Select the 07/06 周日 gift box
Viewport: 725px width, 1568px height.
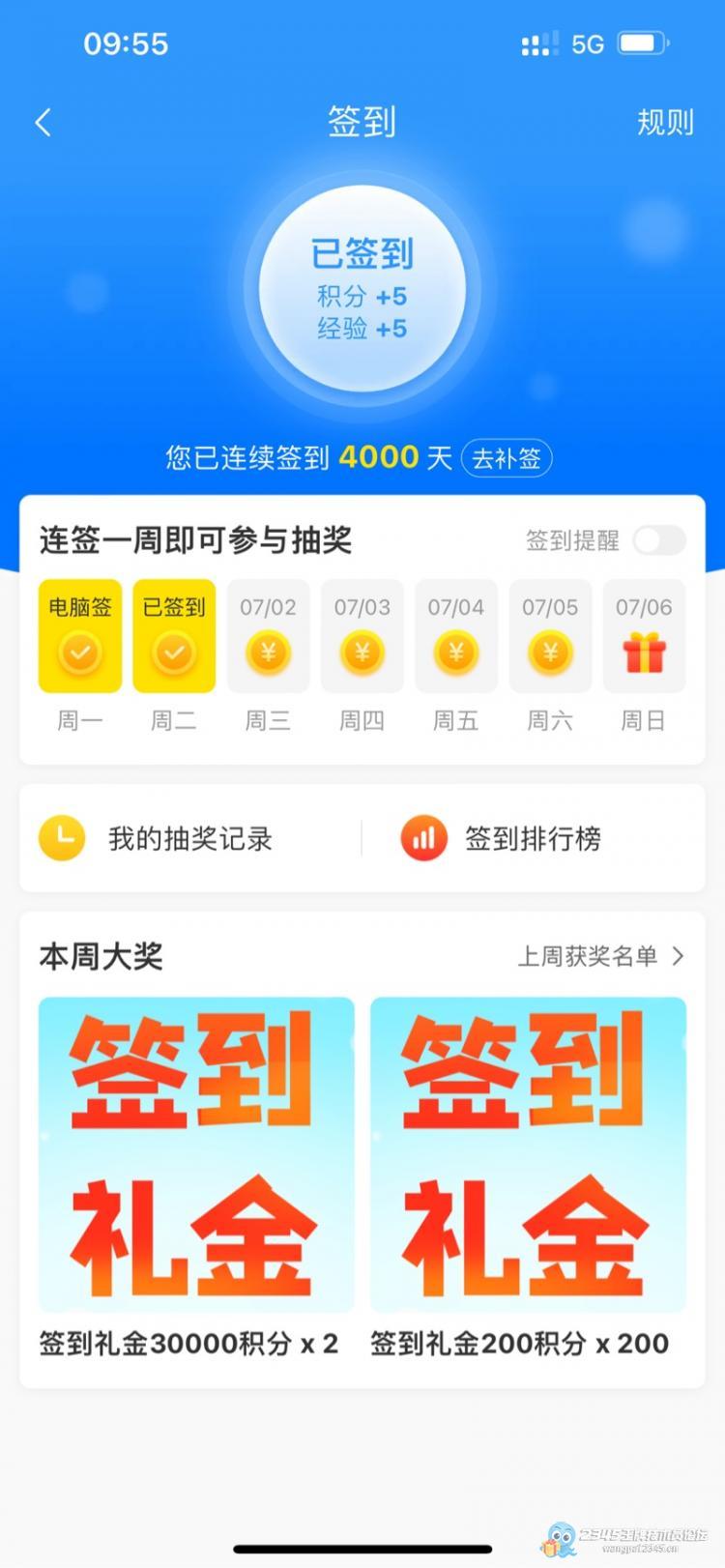point(644,638)
